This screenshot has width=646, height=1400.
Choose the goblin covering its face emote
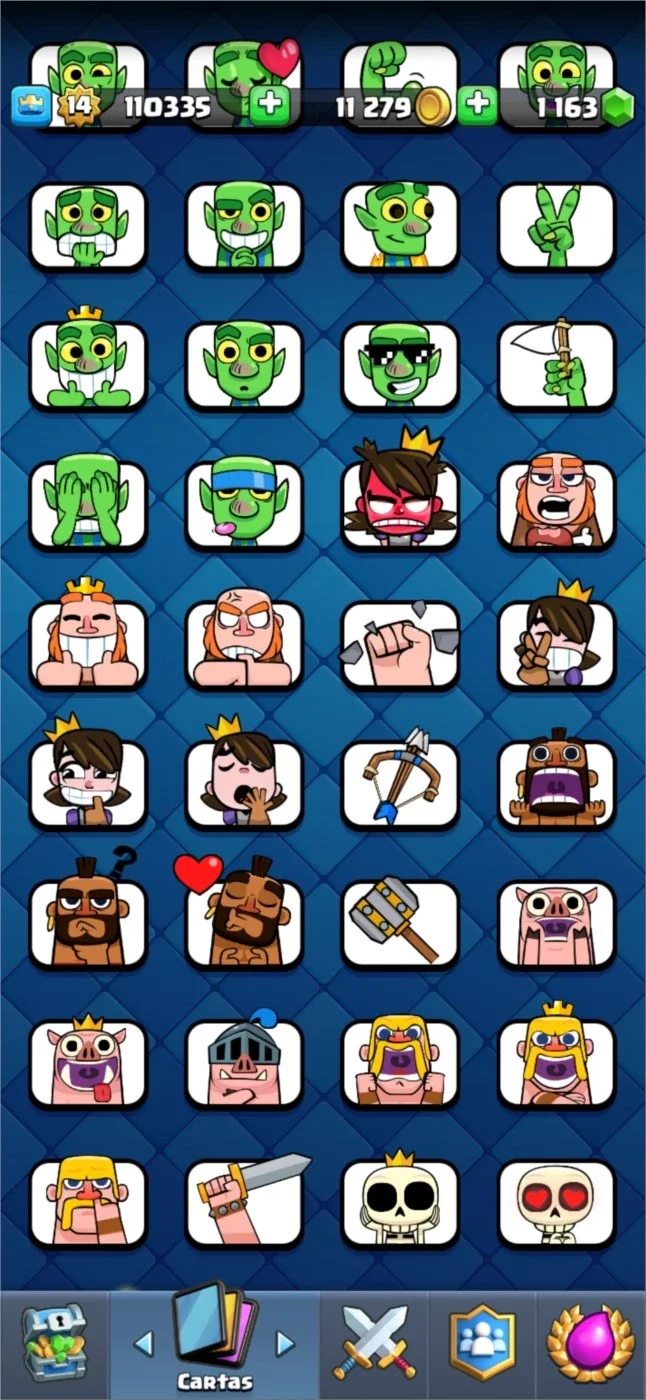[88, 504]
